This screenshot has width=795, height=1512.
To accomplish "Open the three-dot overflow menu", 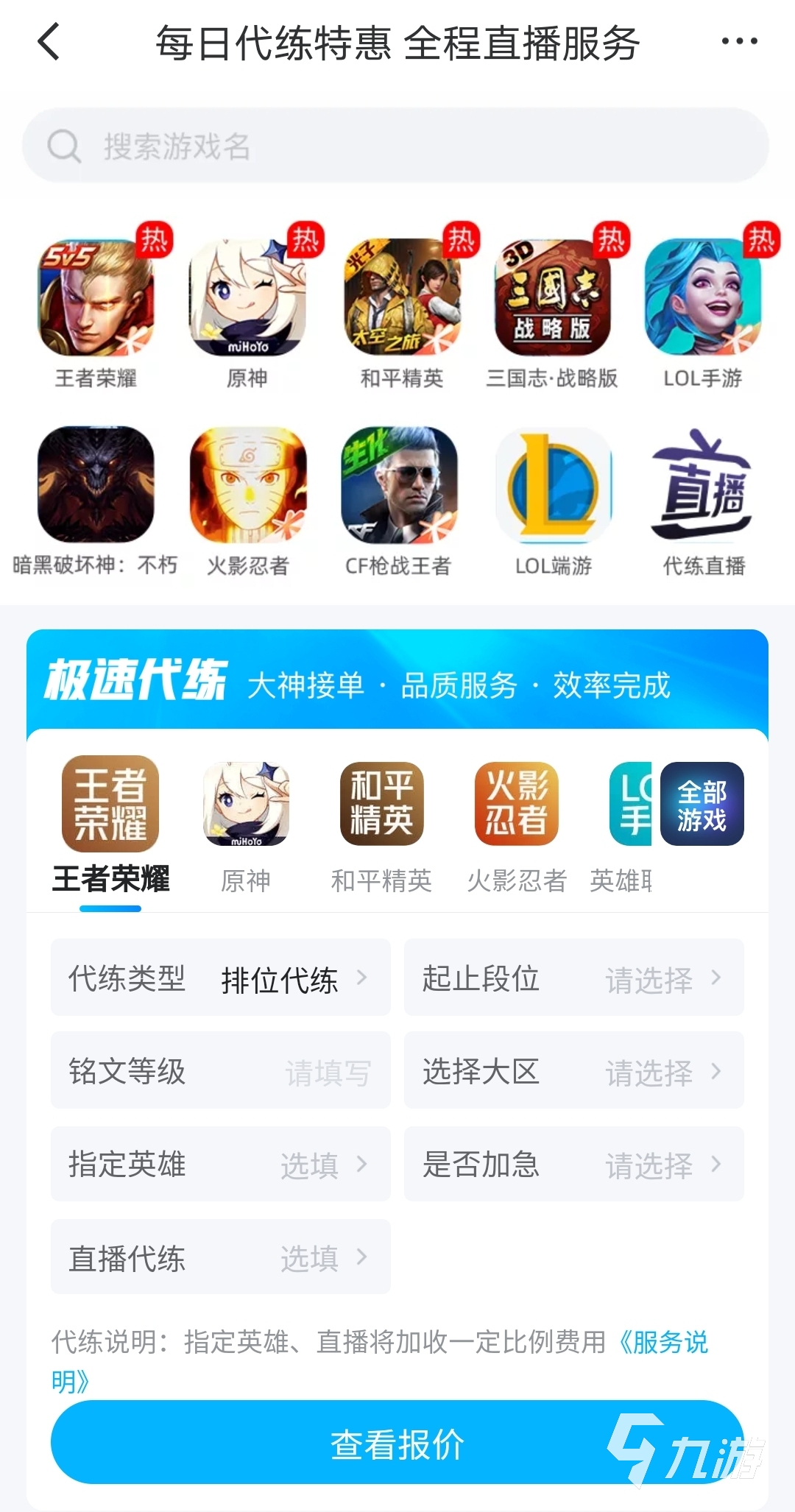I will (x=739, y=42).
